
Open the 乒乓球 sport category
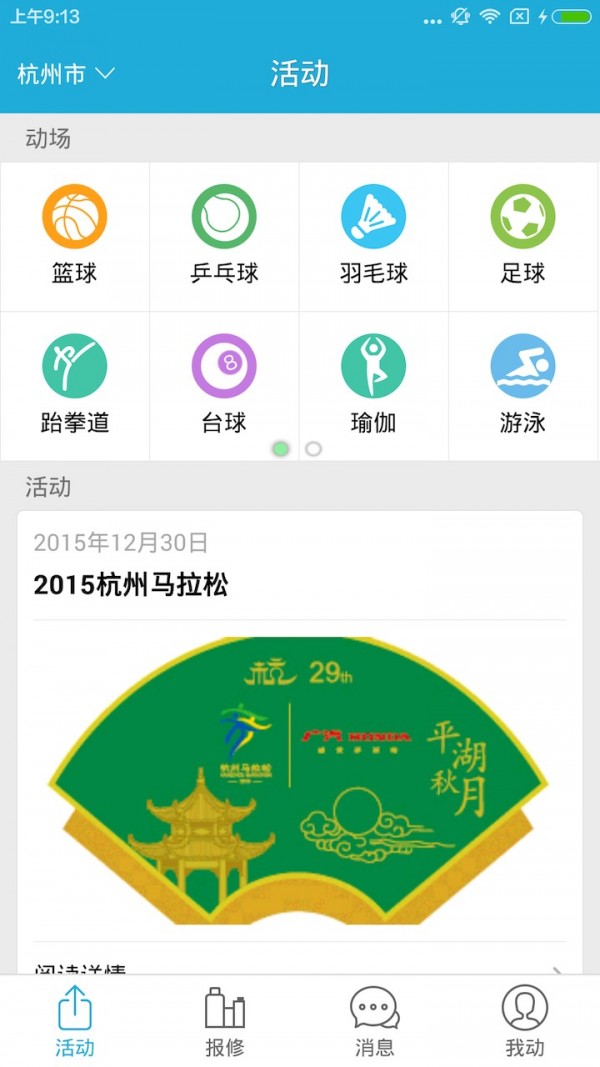coord(224,237)
